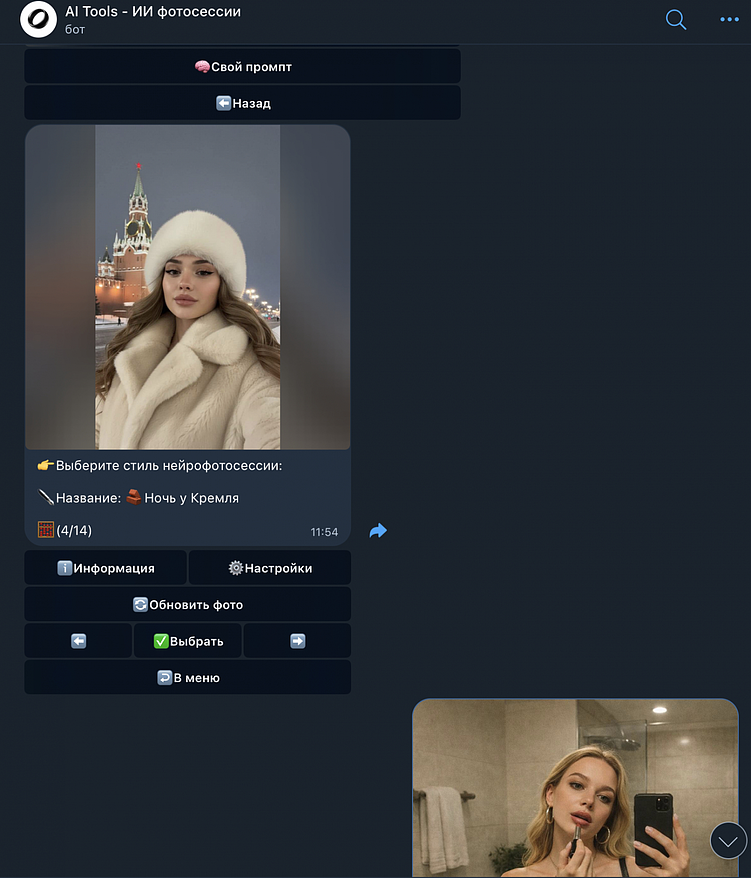This screenshot has height=878, width=751.
Task: Open the three-dot overflow menu
Action: coord(729,19)
